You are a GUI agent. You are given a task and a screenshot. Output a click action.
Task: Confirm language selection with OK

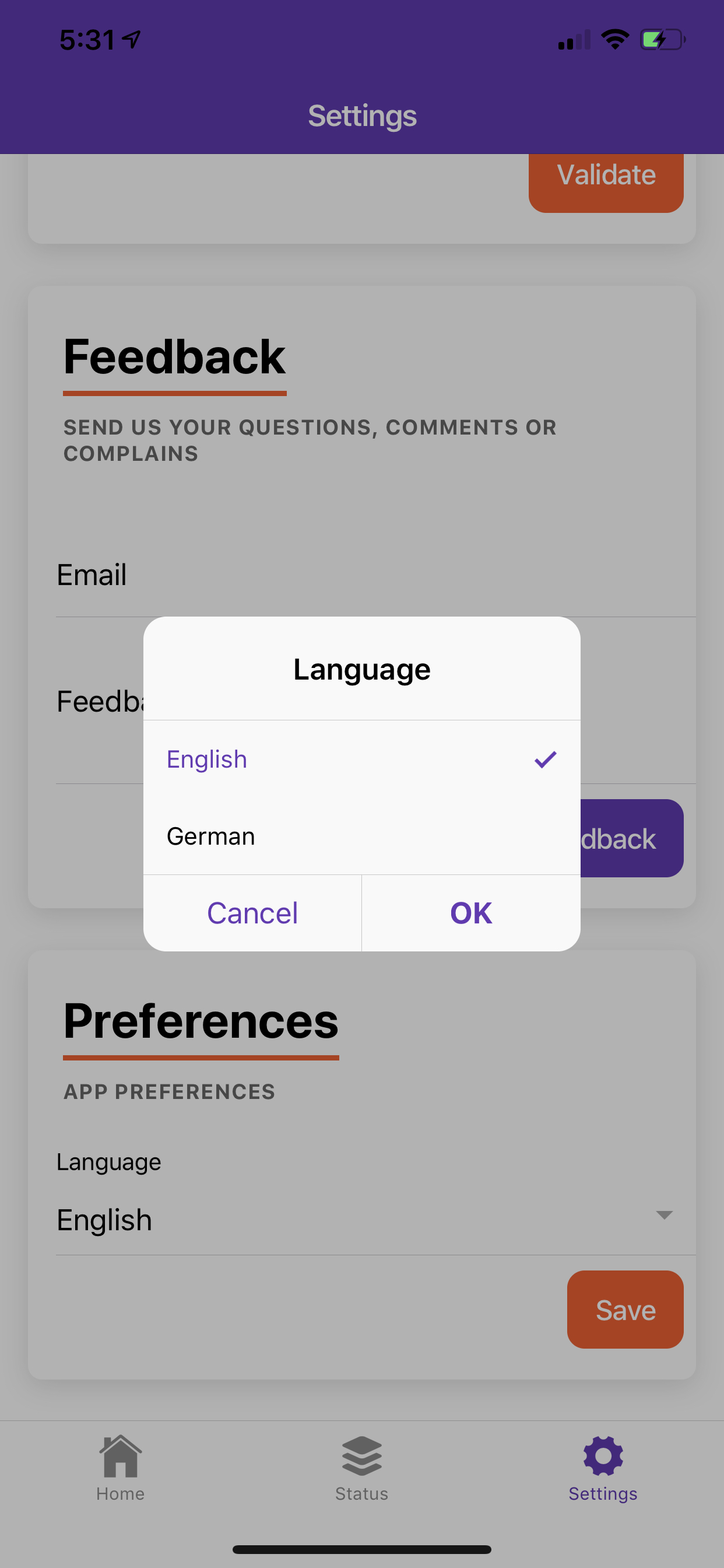[472, 913]
